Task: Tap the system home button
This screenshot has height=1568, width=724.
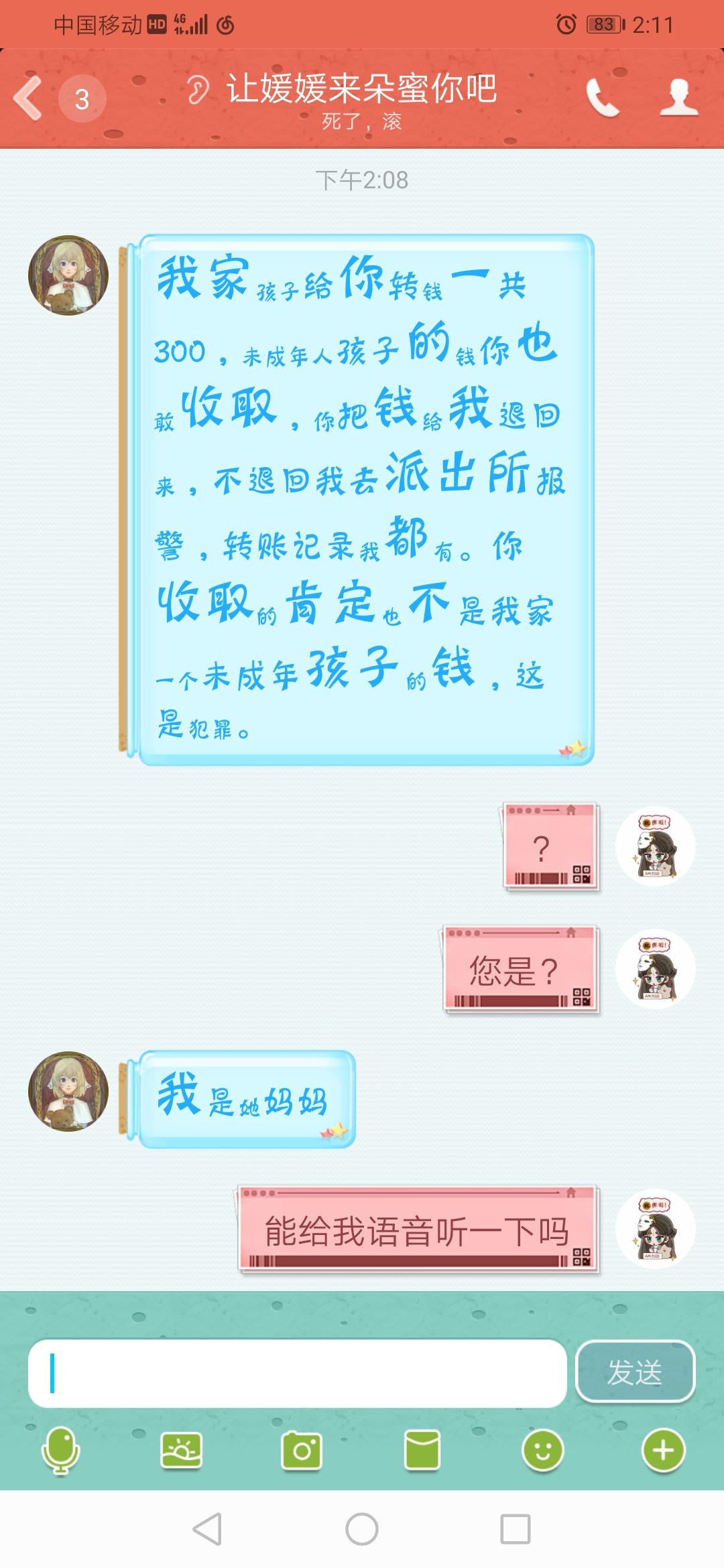Action: [x=362, y=1529]
